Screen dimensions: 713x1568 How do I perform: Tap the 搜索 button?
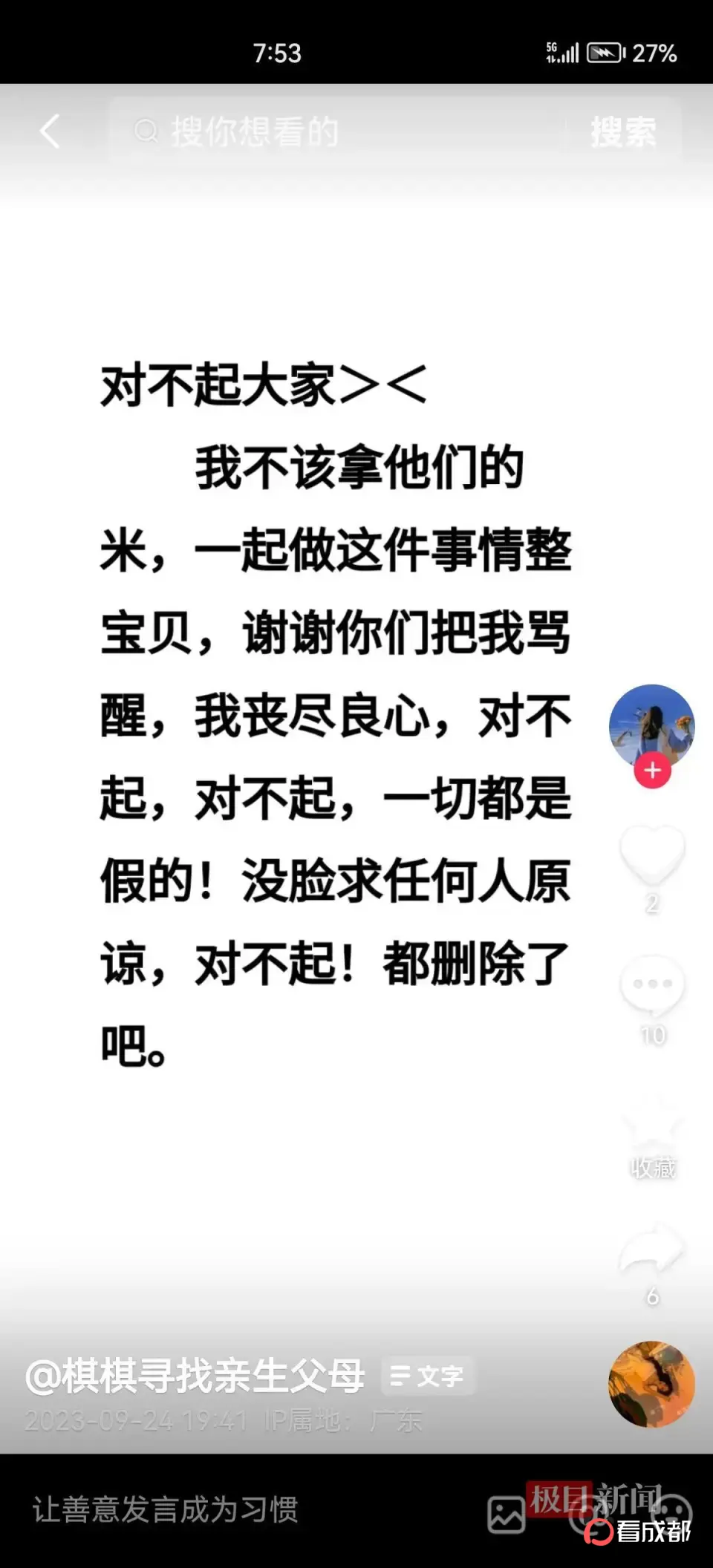[x=624, y=132]
